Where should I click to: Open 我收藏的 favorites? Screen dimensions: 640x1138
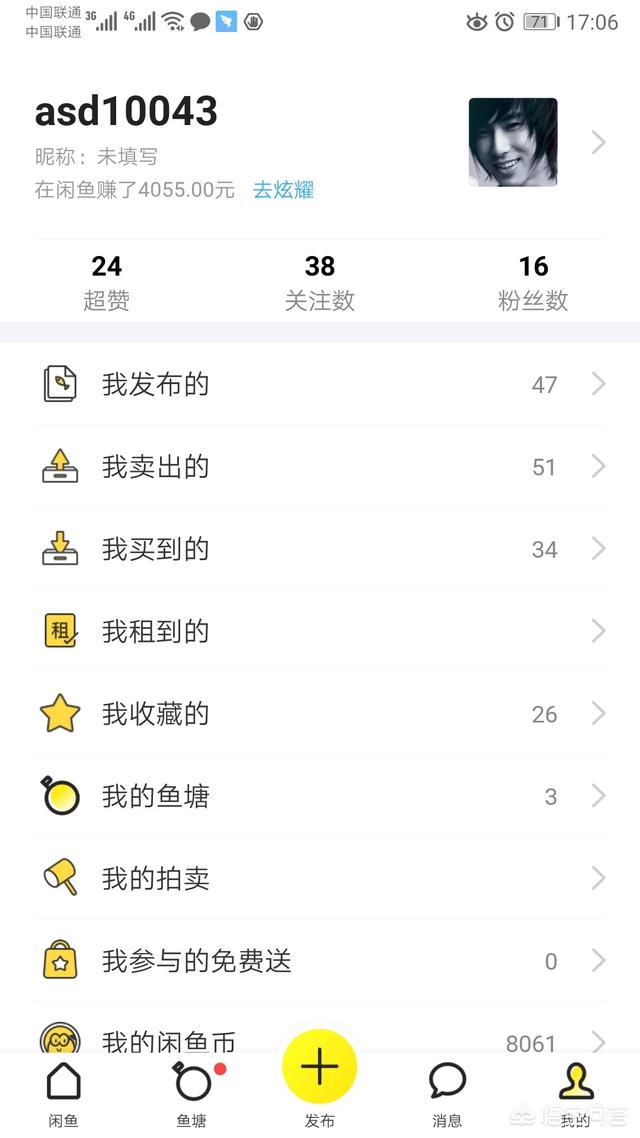(x=320, y=714)
